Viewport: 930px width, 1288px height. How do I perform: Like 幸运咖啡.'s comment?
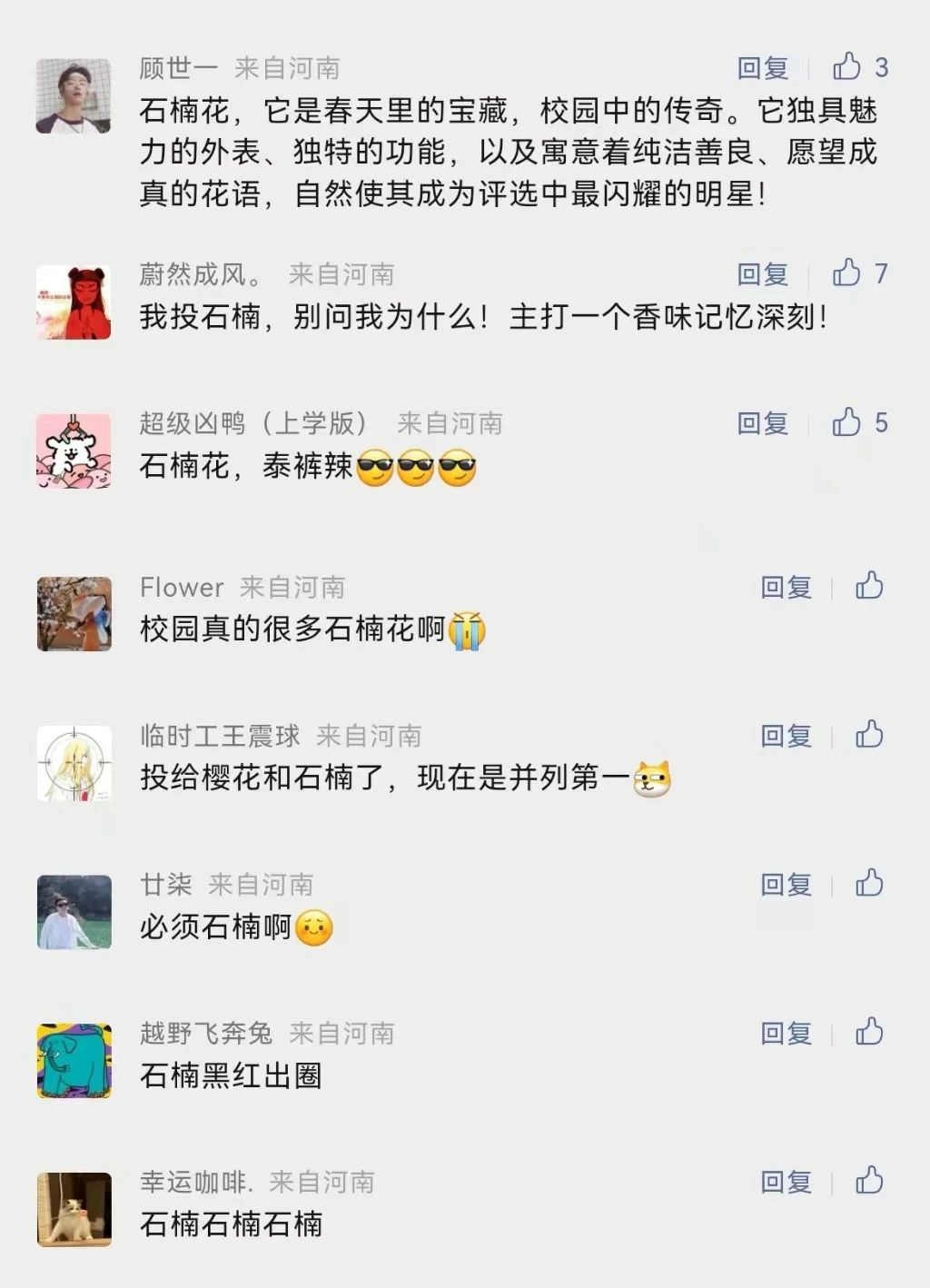pos(869,1182)
